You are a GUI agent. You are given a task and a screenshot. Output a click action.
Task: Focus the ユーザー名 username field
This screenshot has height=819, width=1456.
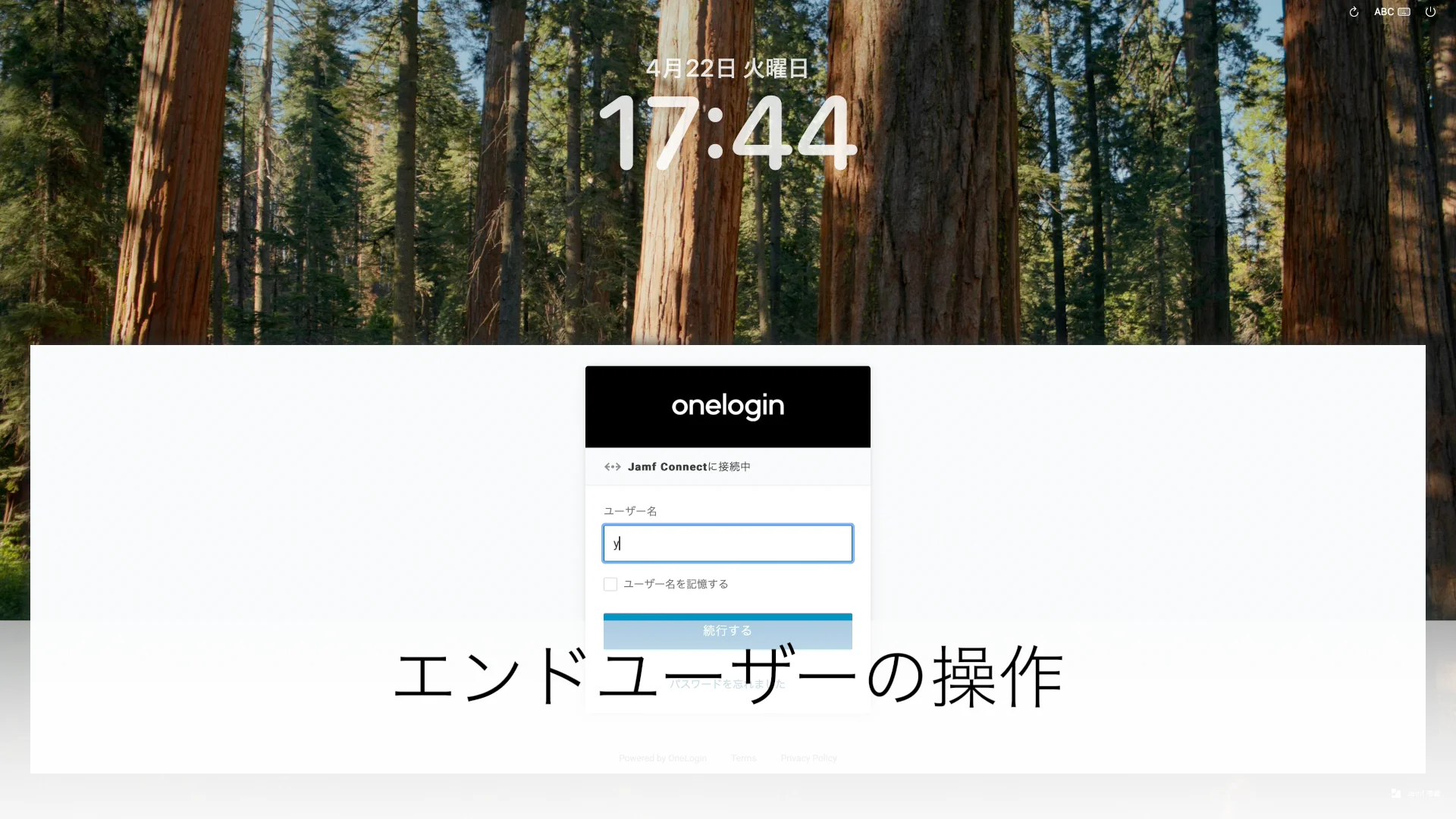728,543
